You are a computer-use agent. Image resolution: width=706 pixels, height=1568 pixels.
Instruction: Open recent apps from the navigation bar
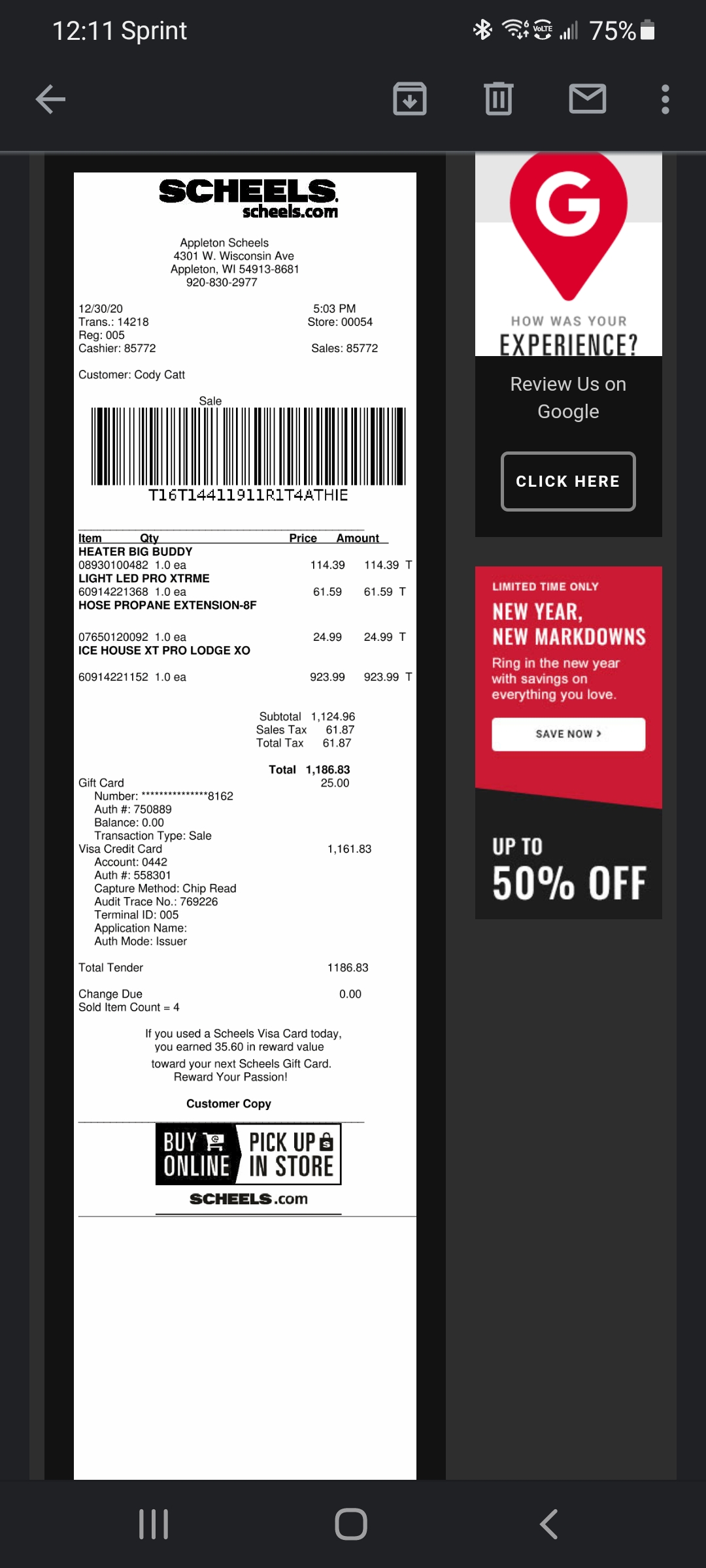[154, 1524]
